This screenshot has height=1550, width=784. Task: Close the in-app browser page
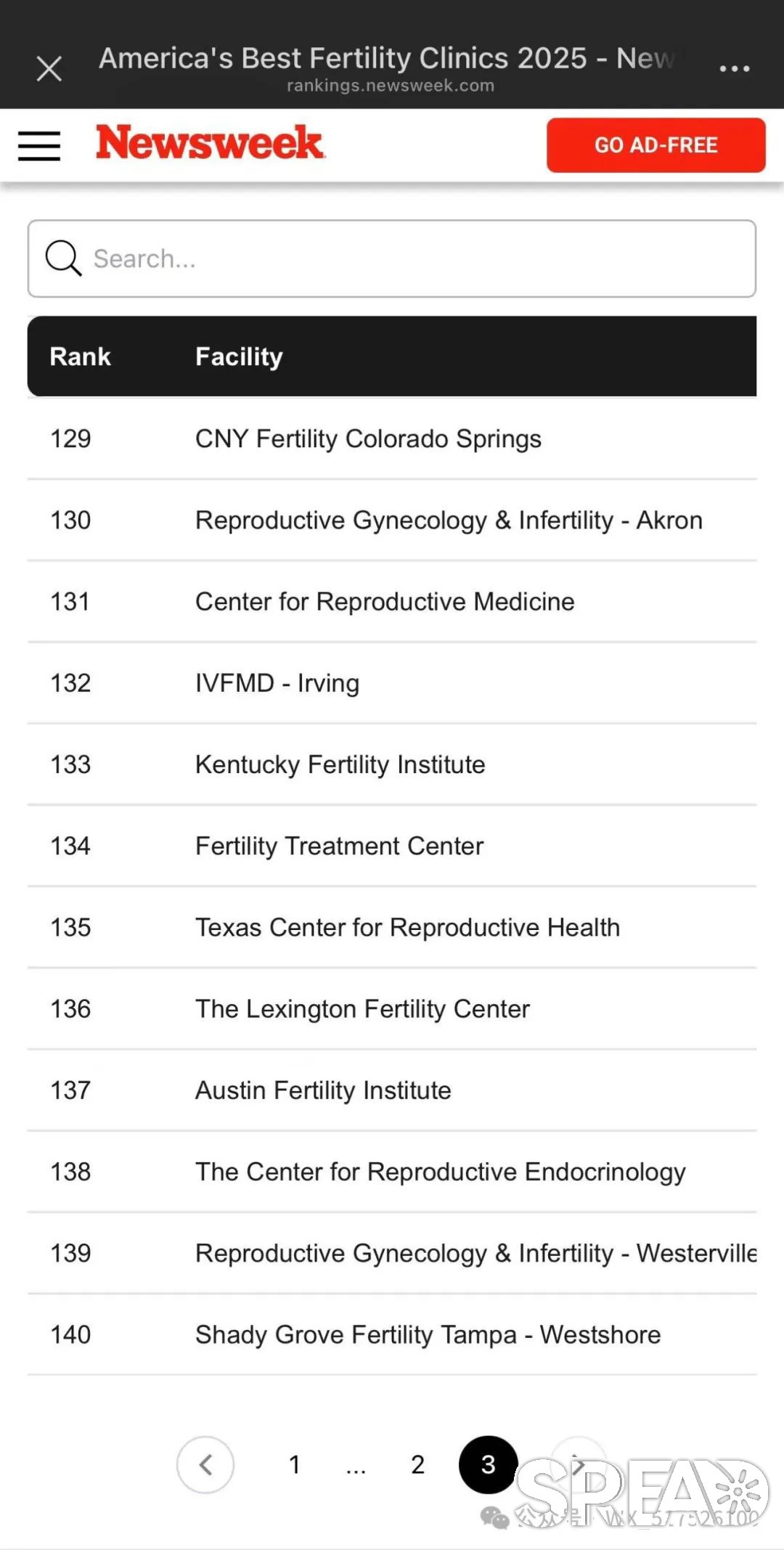pyautogui.click(x=49, y=69)
